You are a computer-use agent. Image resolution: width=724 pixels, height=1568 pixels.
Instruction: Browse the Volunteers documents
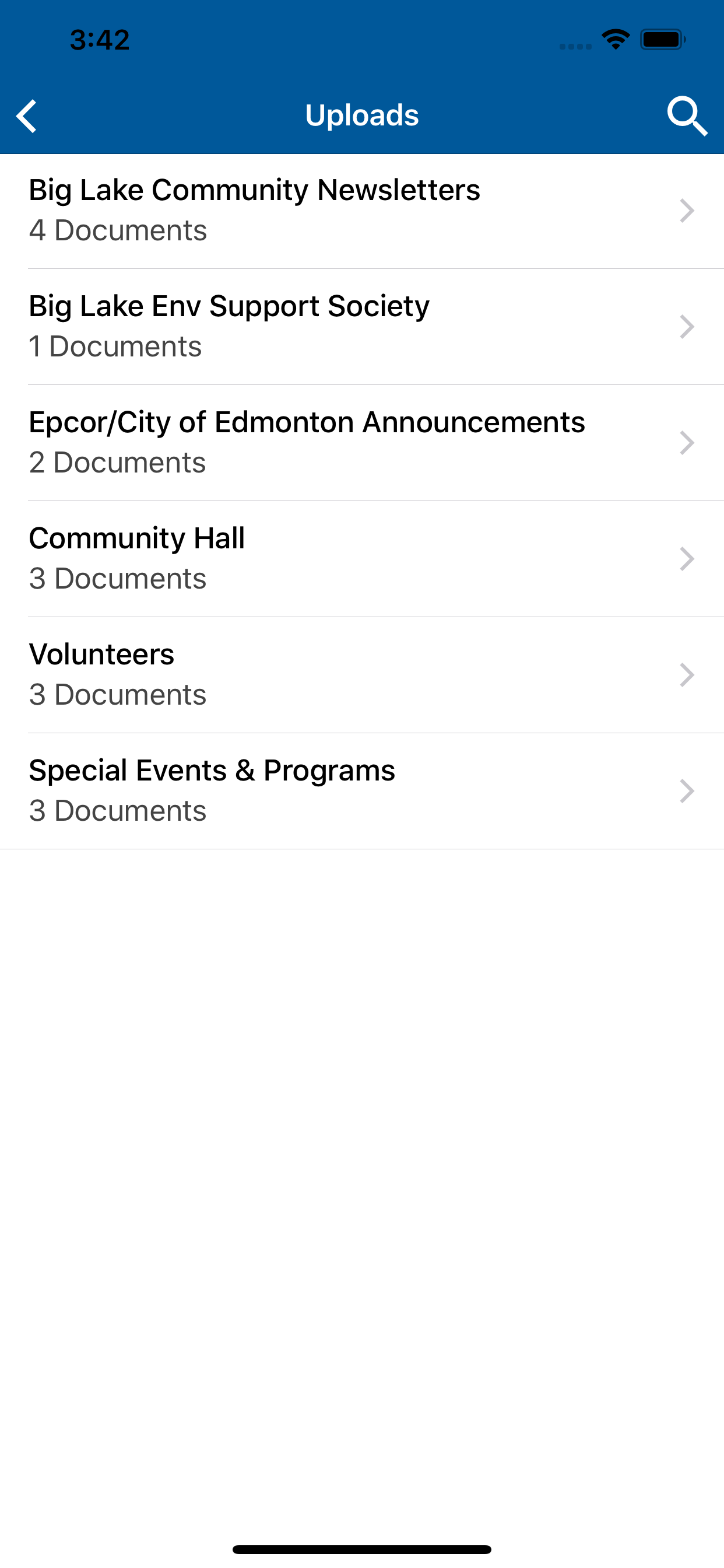(x=361, y=674)
